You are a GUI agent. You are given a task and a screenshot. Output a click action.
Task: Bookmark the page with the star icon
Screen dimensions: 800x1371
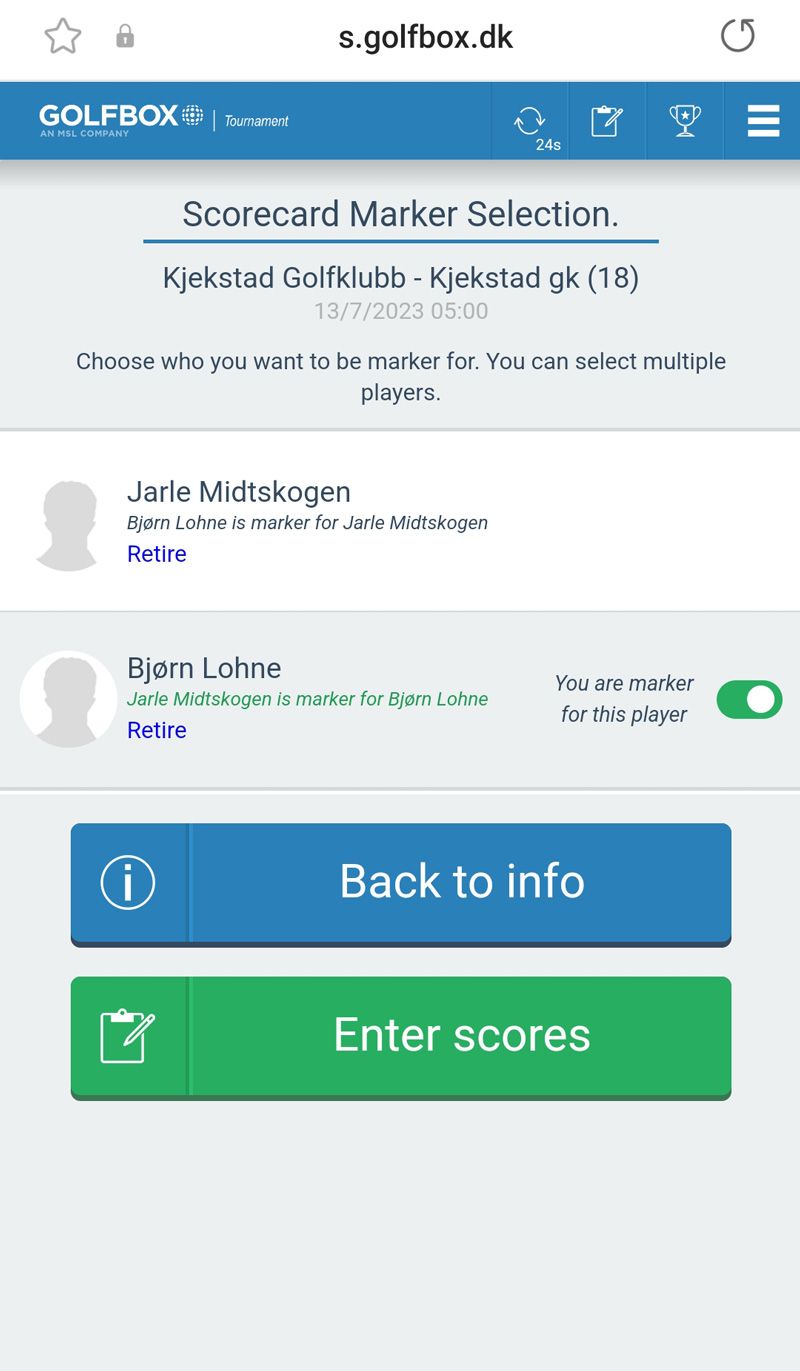coord(62,37)
